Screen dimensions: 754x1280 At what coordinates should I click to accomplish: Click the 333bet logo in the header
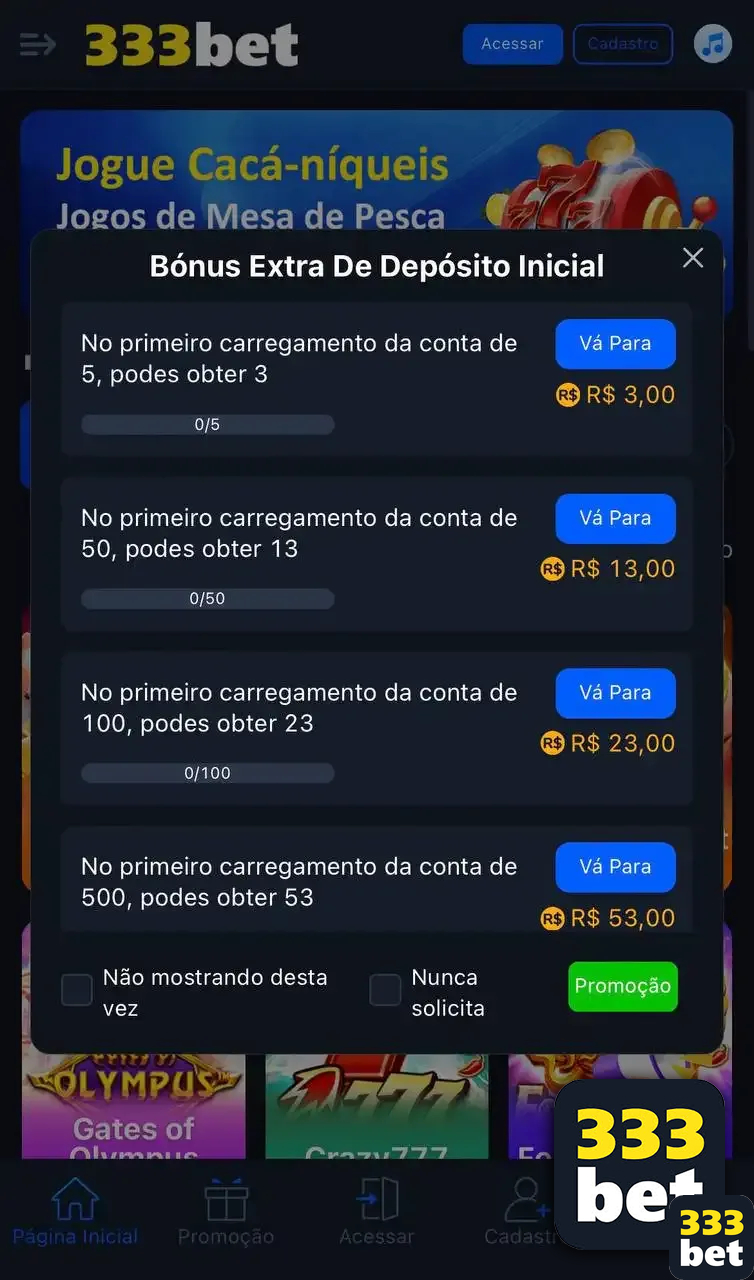pos(190,44)
